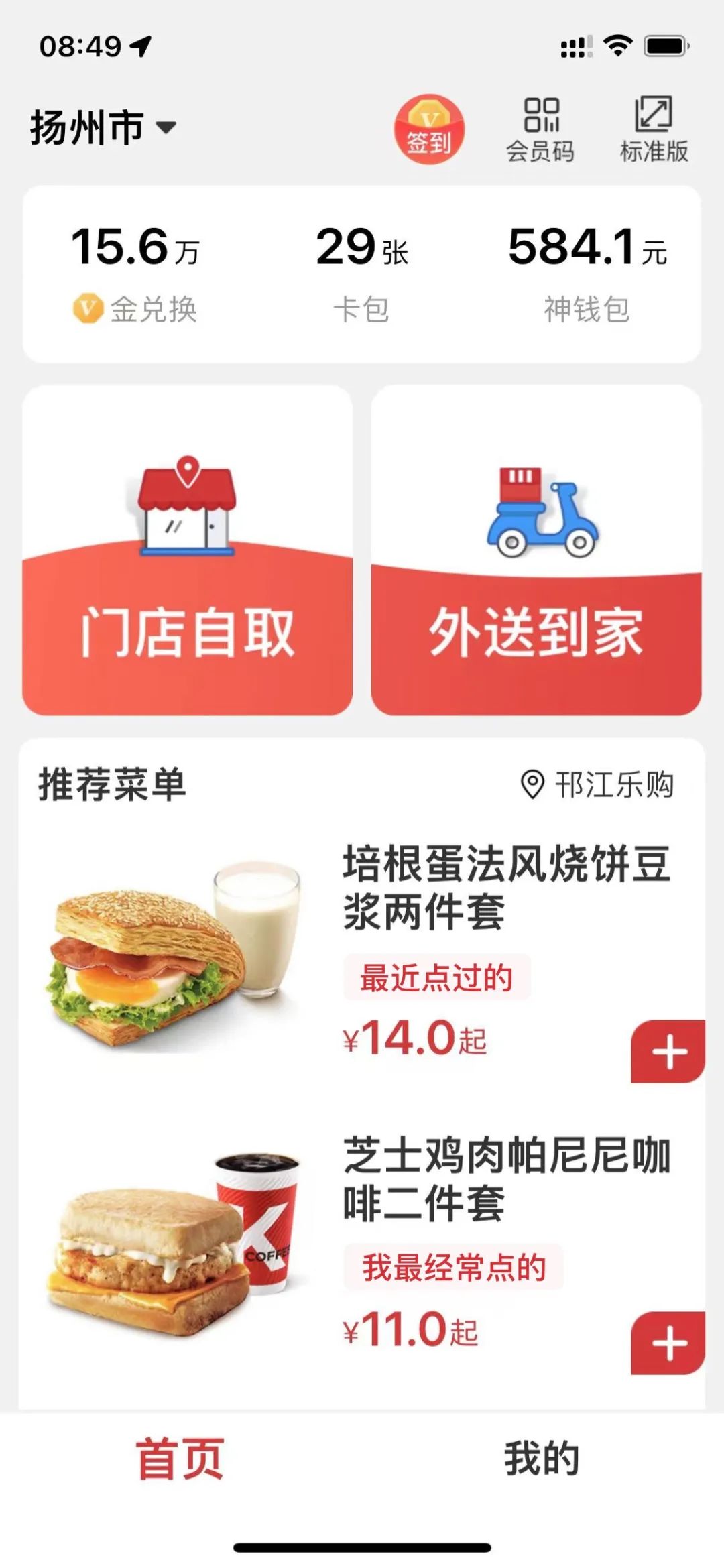
Task: Open 金兑换 points exchange
Action: coord(135,274)
